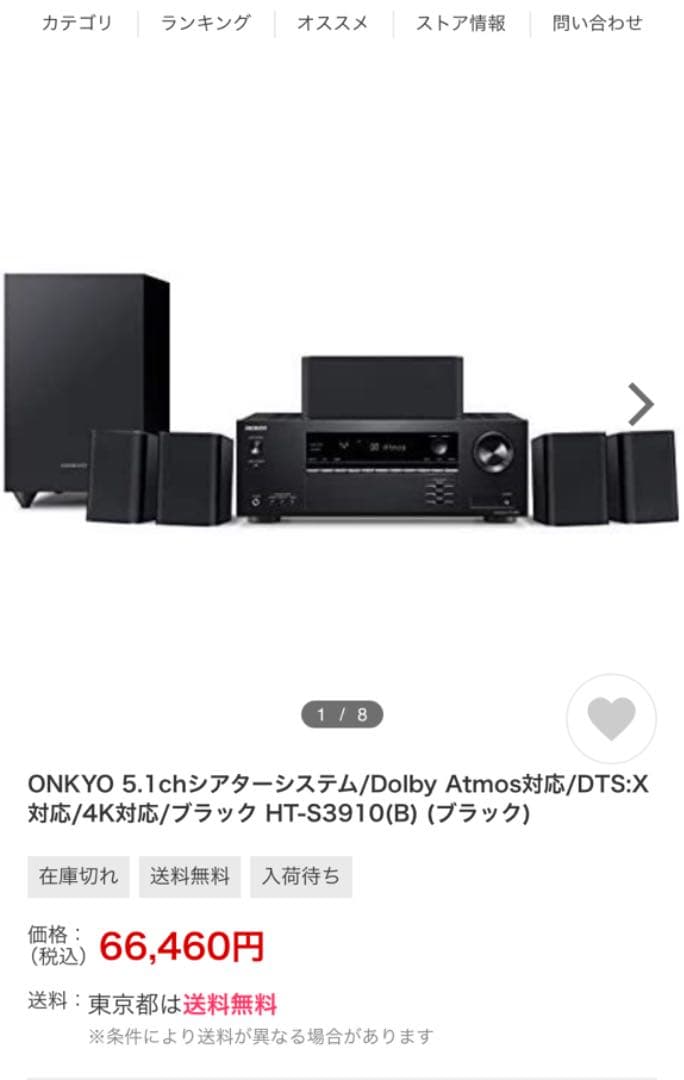
Task: View ストア情報 store details
Action: click(461, 22)
